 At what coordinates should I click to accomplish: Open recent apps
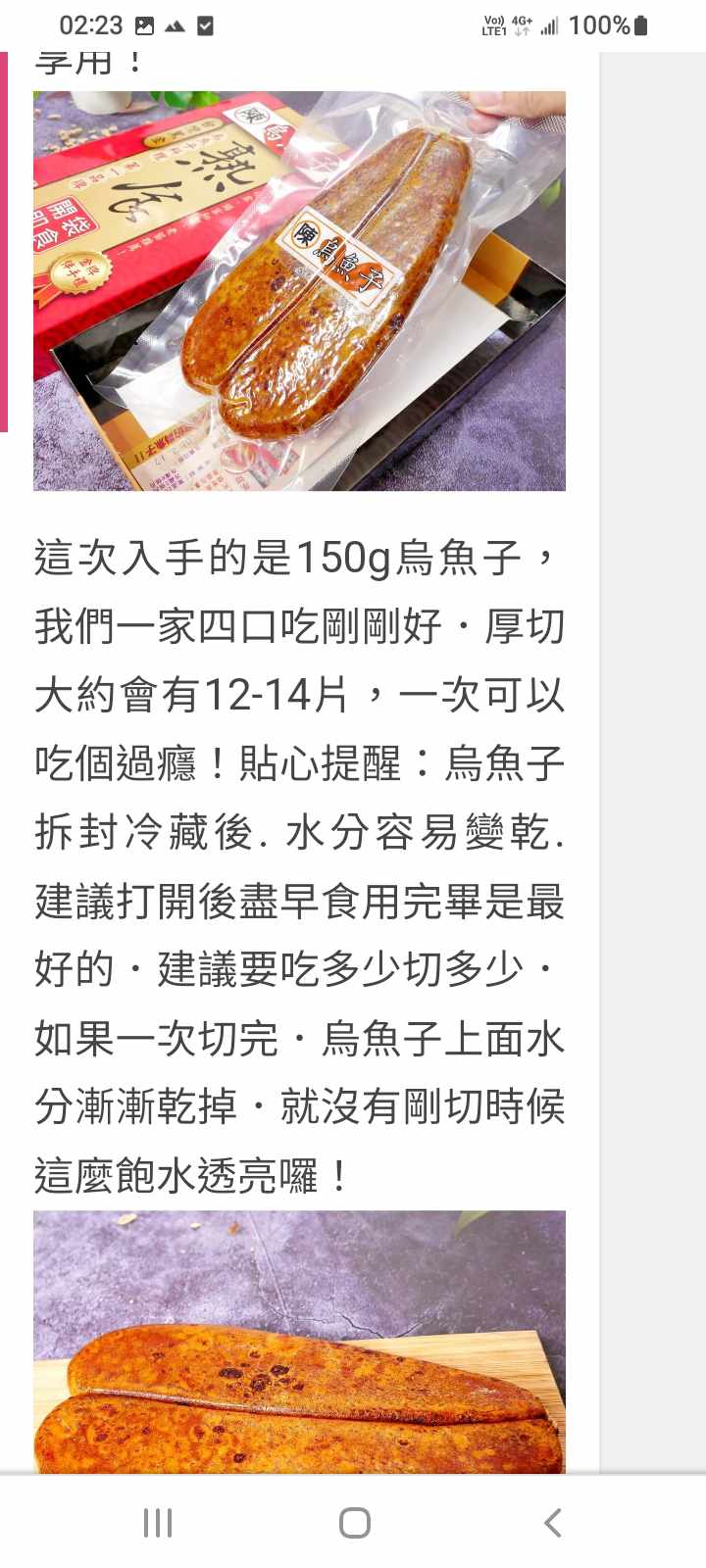point(157,1522)
